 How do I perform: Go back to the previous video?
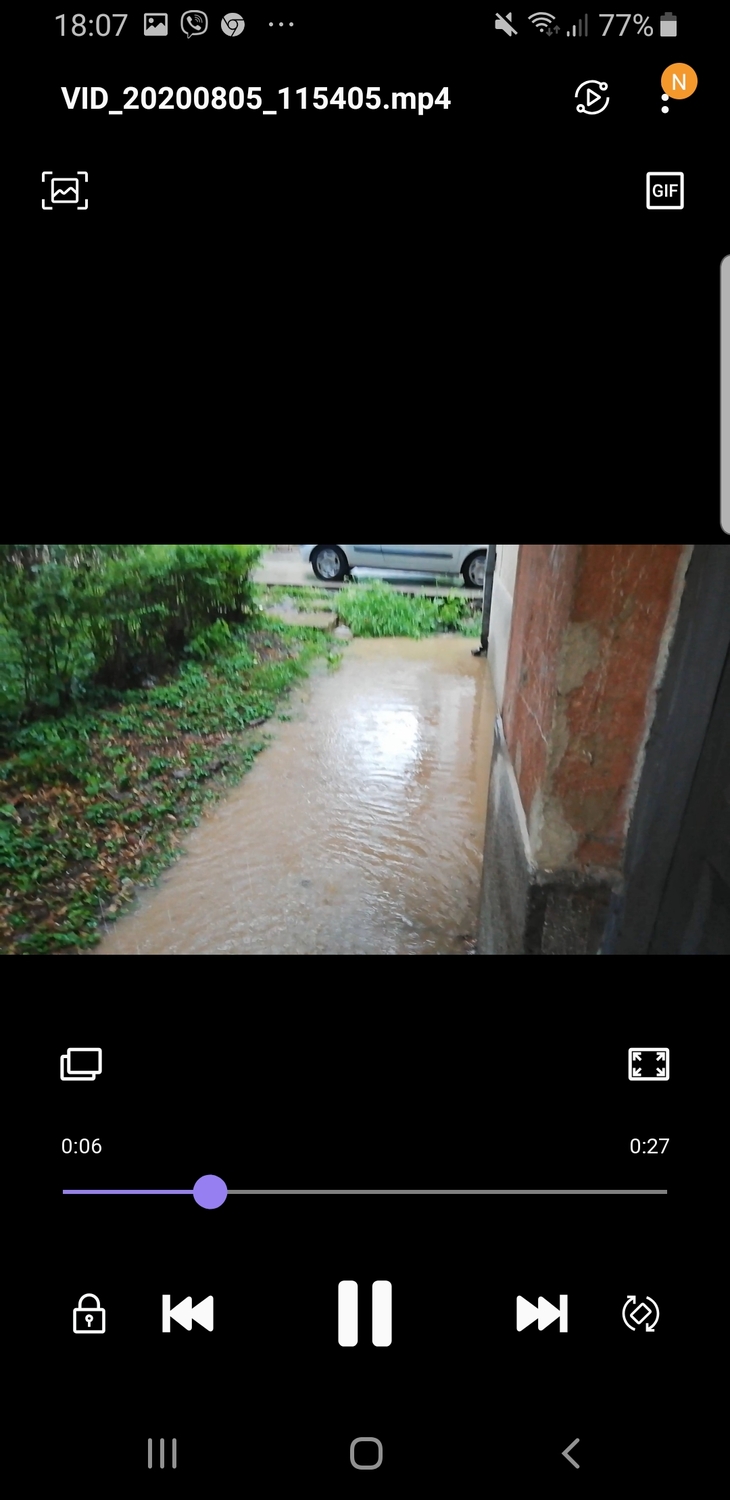[x=188, y=1313]
